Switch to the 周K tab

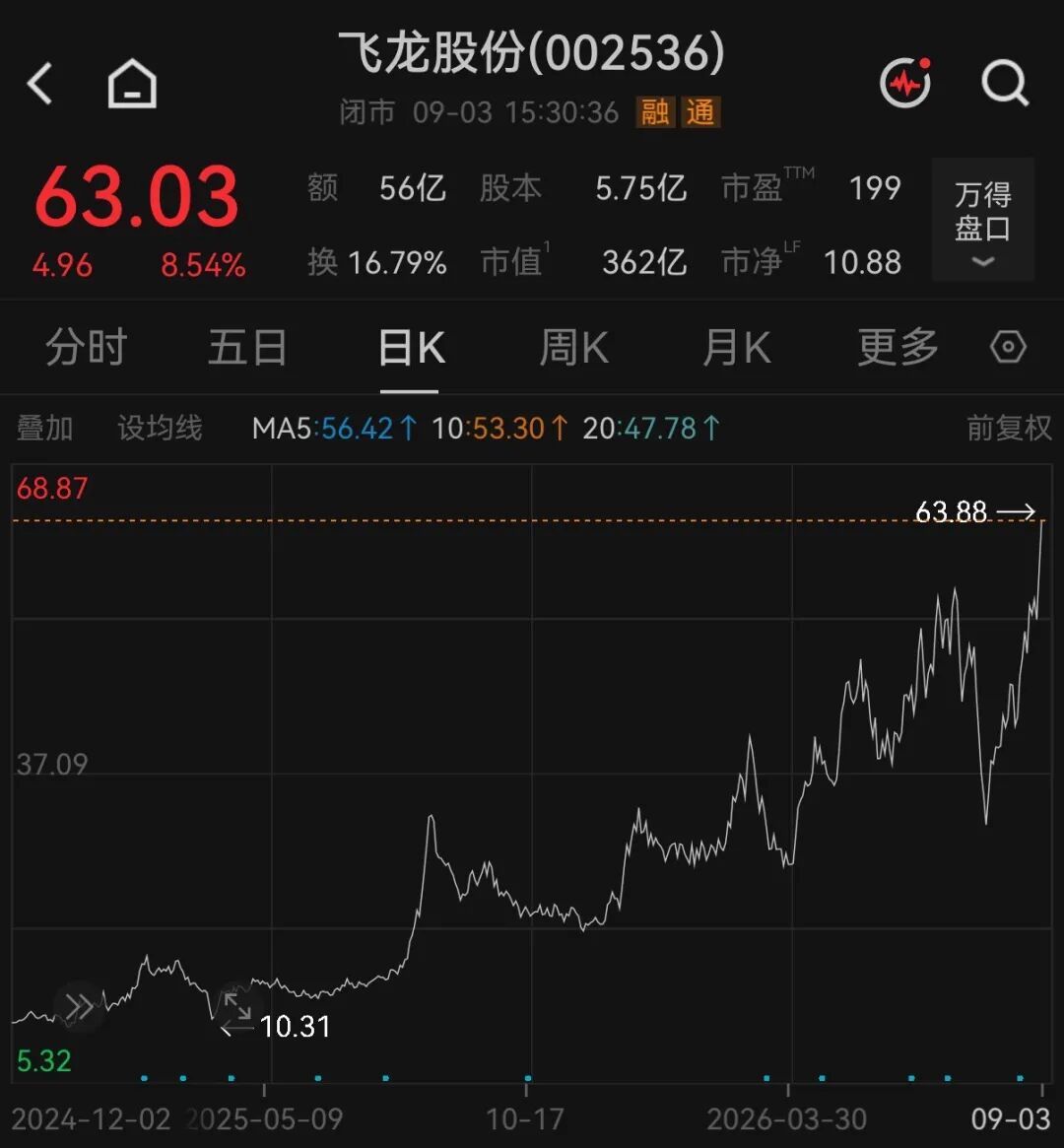tap(574, 347)
